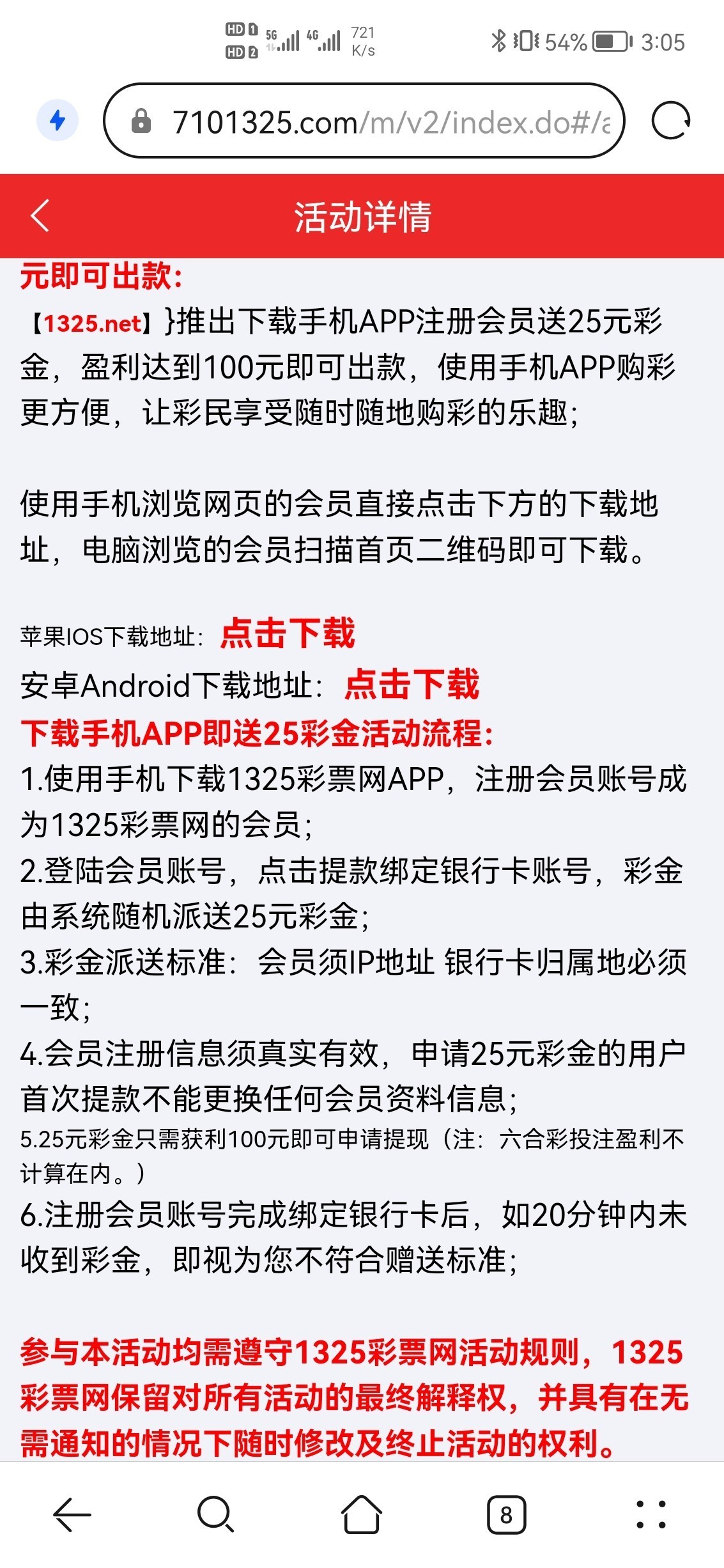Tap 点击下载 for 安卓Android

pos(412,684)
